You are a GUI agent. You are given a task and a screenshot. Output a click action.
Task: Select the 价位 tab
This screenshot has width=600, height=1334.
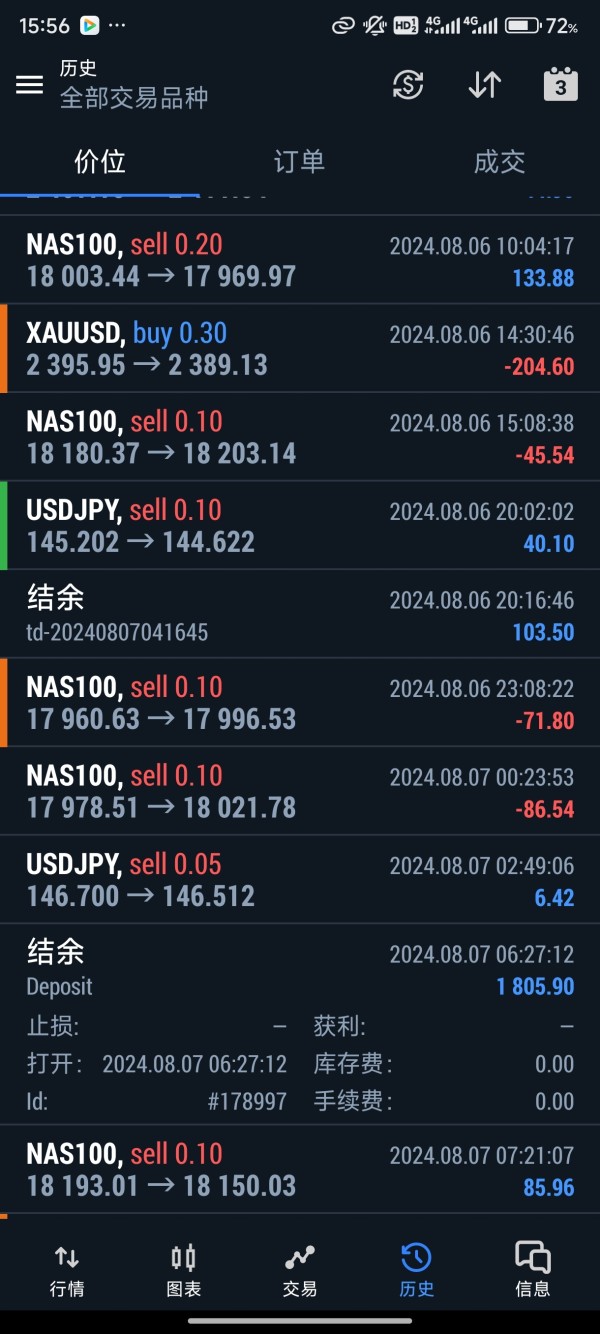coord(100,162)
